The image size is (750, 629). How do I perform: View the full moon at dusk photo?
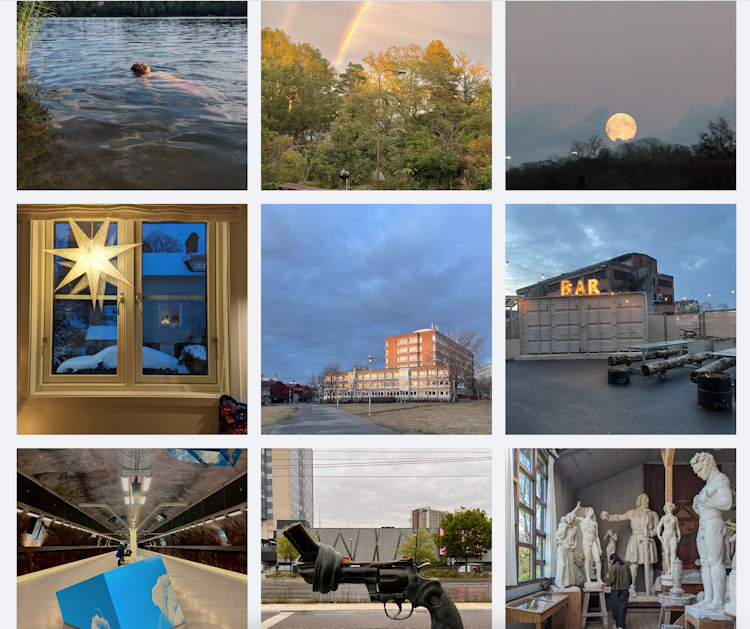tap(620, 95)
